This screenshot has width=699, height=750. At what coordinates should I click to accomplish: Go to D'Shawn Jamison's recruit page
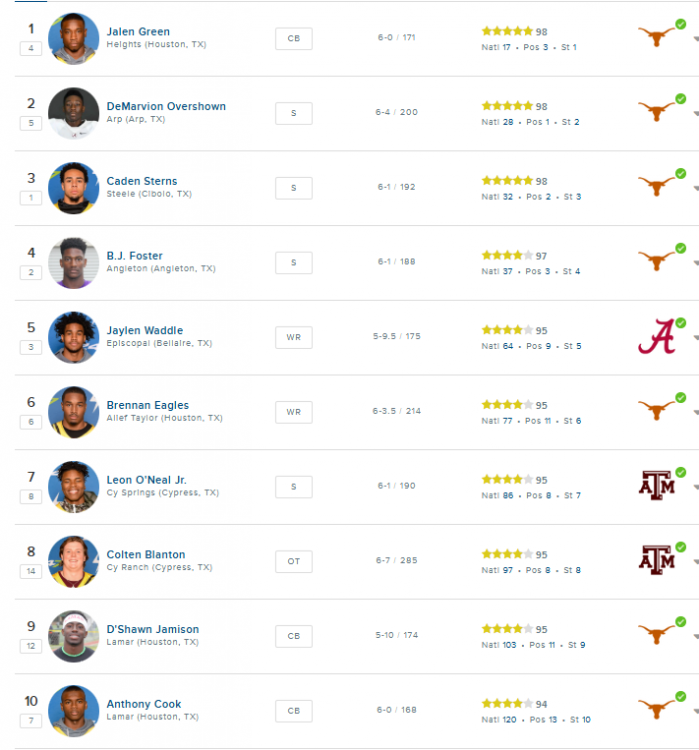[x=153, y=629]
